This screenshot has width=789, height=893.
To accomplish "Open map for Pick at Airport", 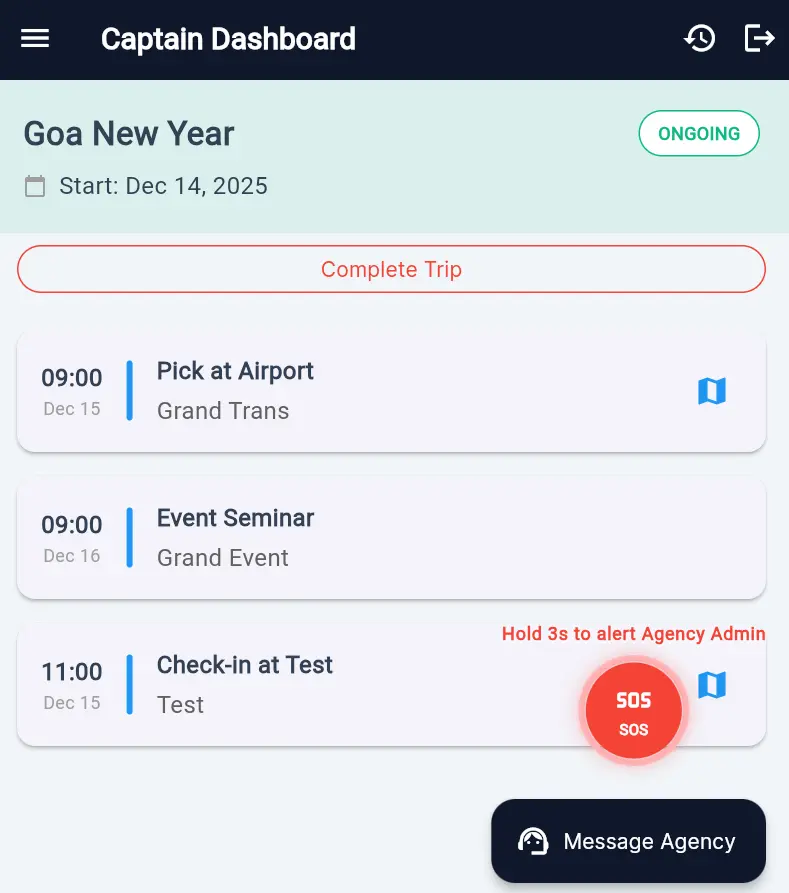I will point(711,391).
